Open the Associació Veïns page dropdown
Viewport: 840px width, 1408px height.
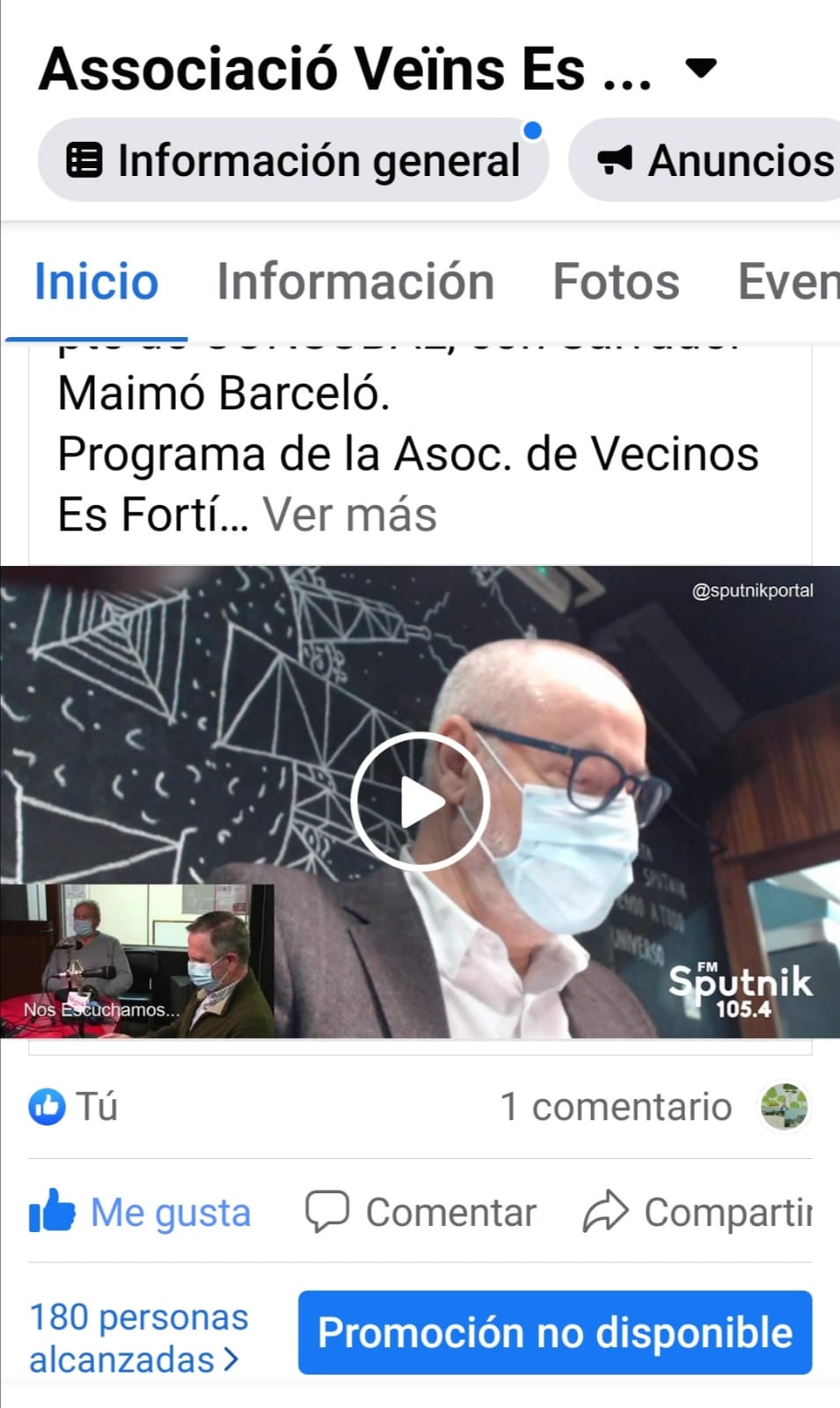(701, 69)
